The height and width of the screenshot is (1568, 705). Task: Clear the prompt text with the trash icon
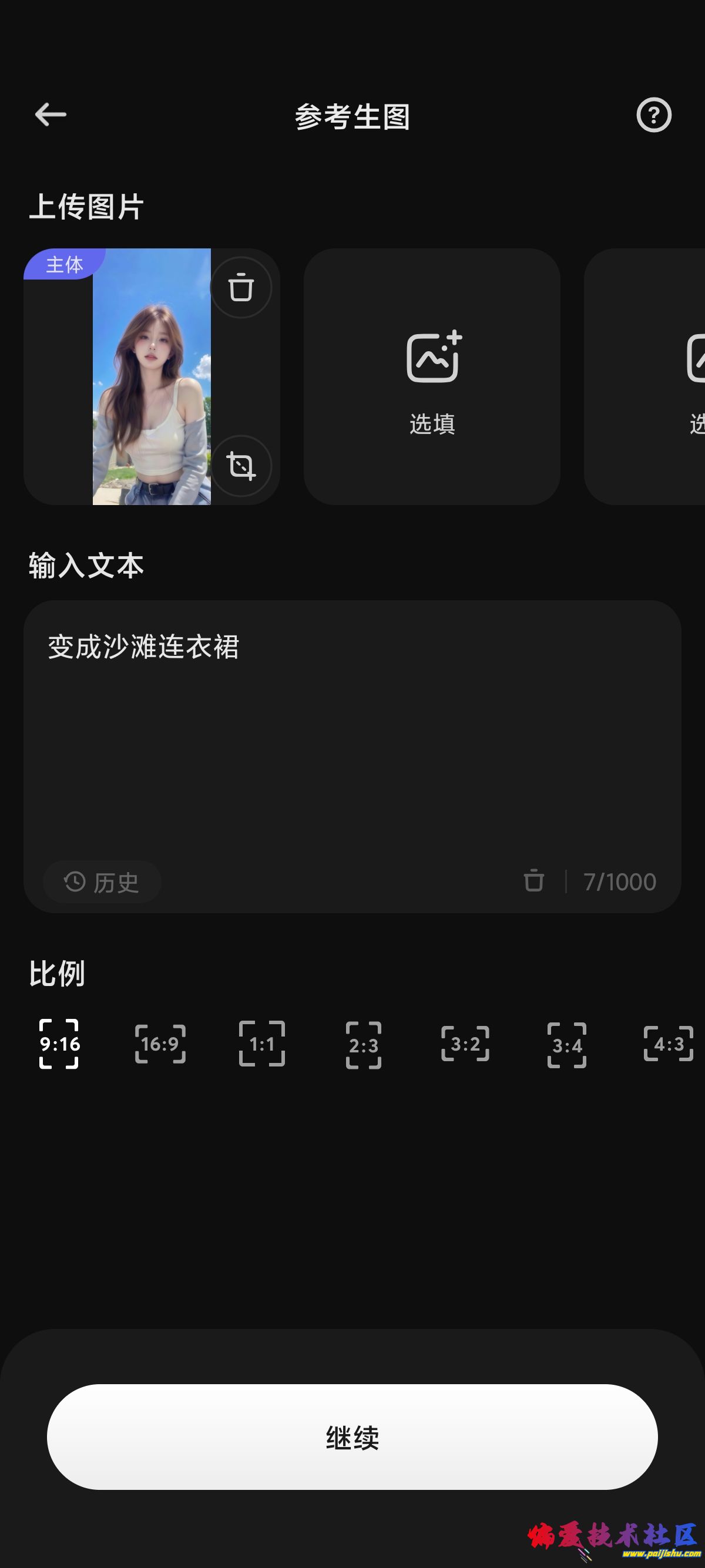pos(535,881)
